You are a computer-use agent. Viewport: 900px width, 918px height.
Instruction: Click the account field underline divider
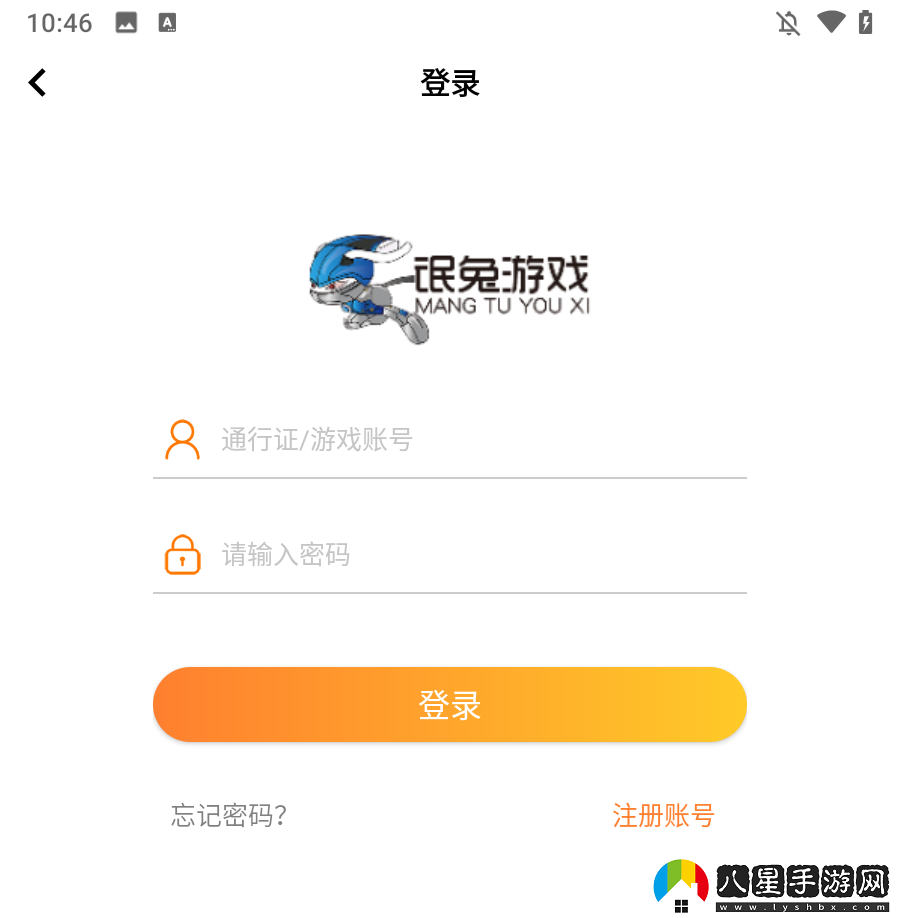[x=450, y=479]
